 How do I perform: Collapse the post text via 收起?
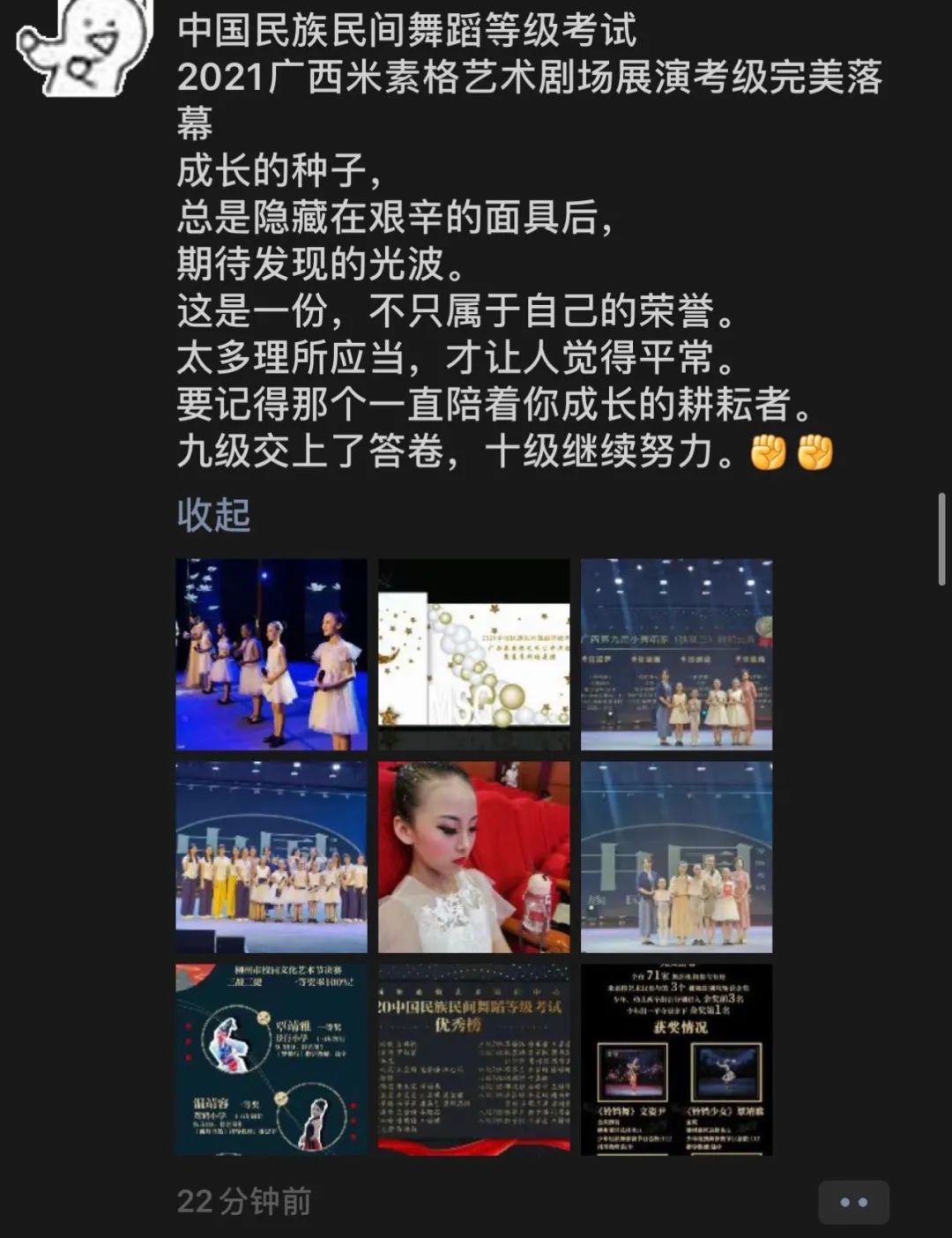213,514
